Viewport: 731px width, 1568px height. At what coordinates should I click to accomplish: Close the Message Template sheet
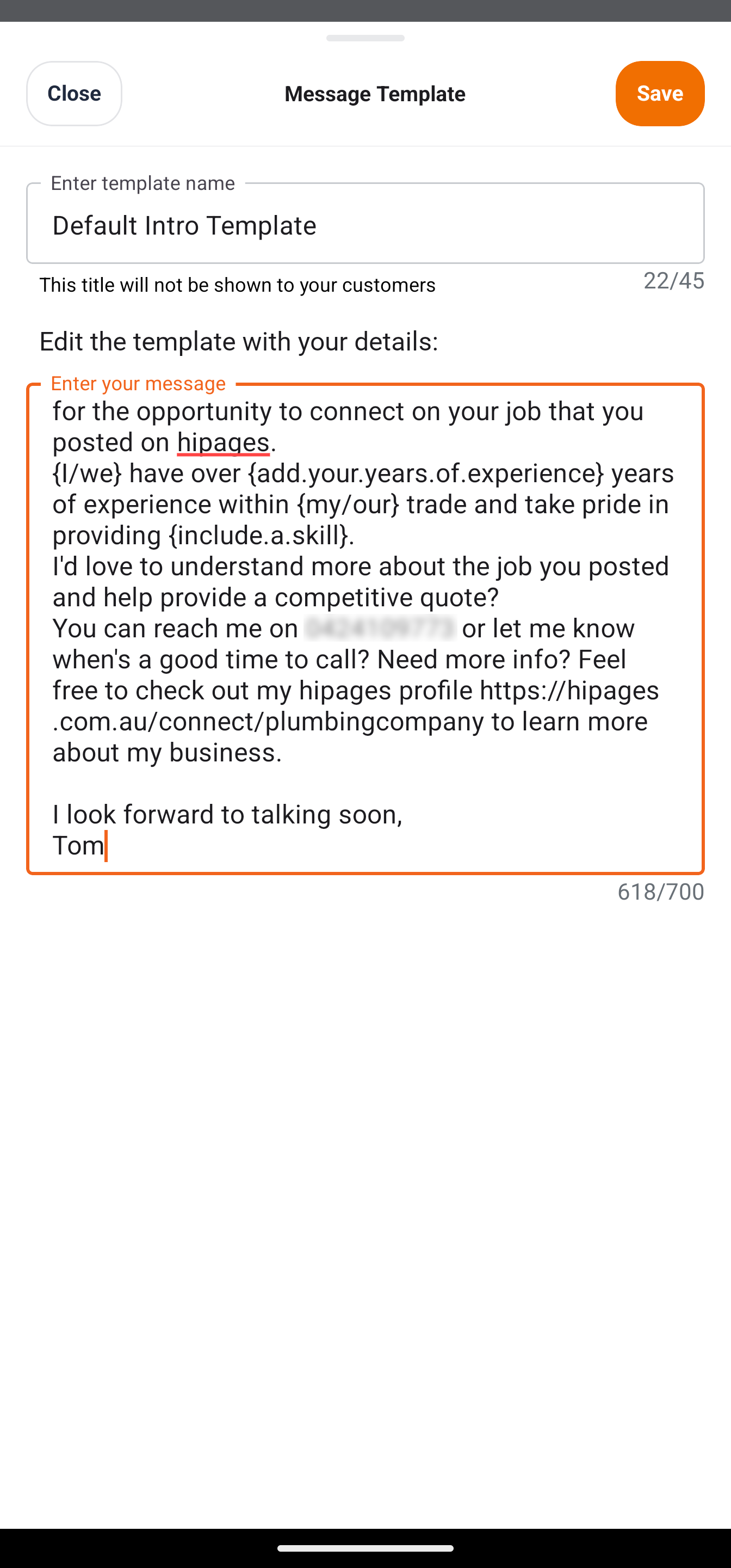click(74, 94)
